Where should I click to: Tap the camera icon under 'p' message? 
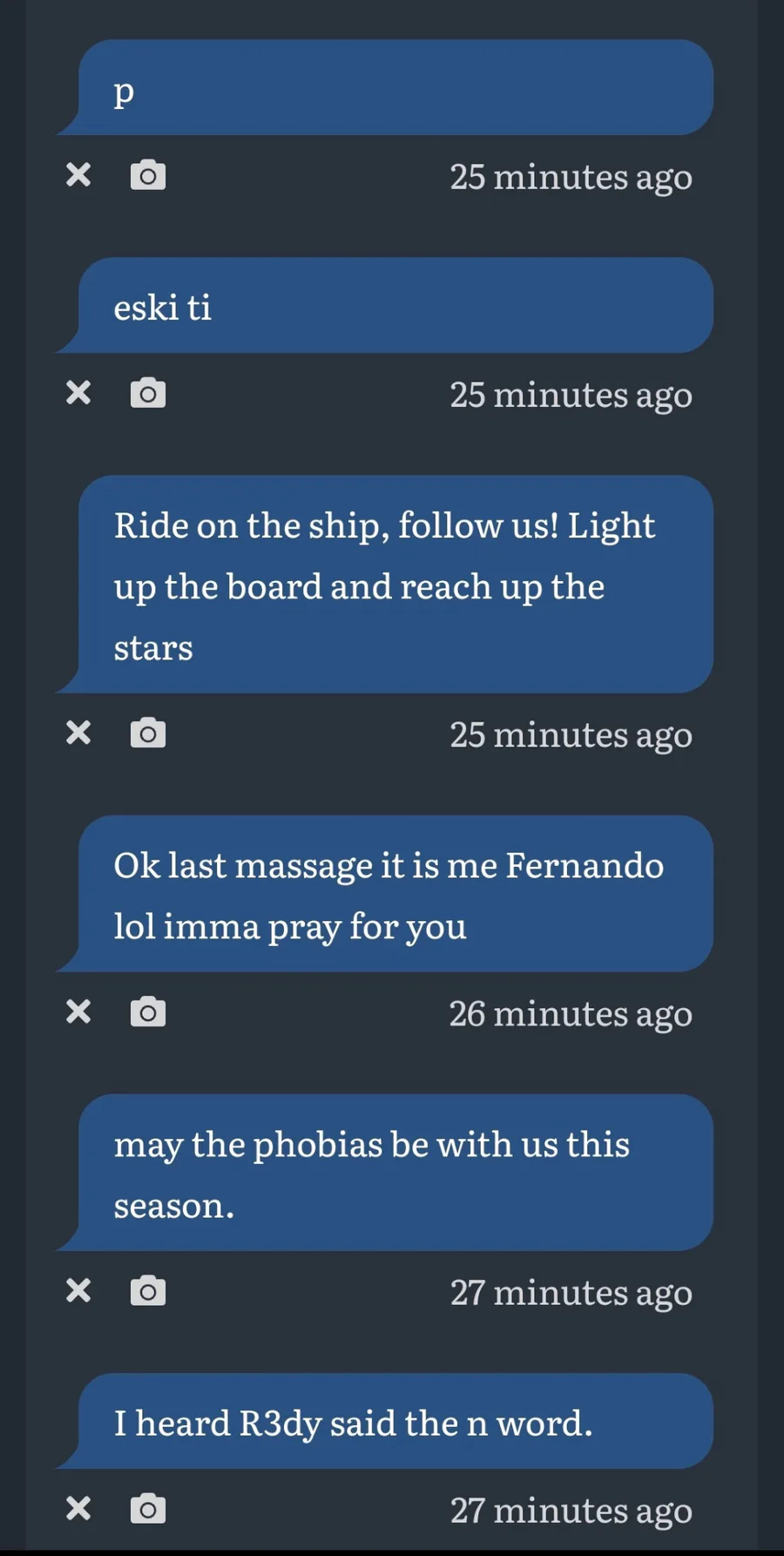148,175
